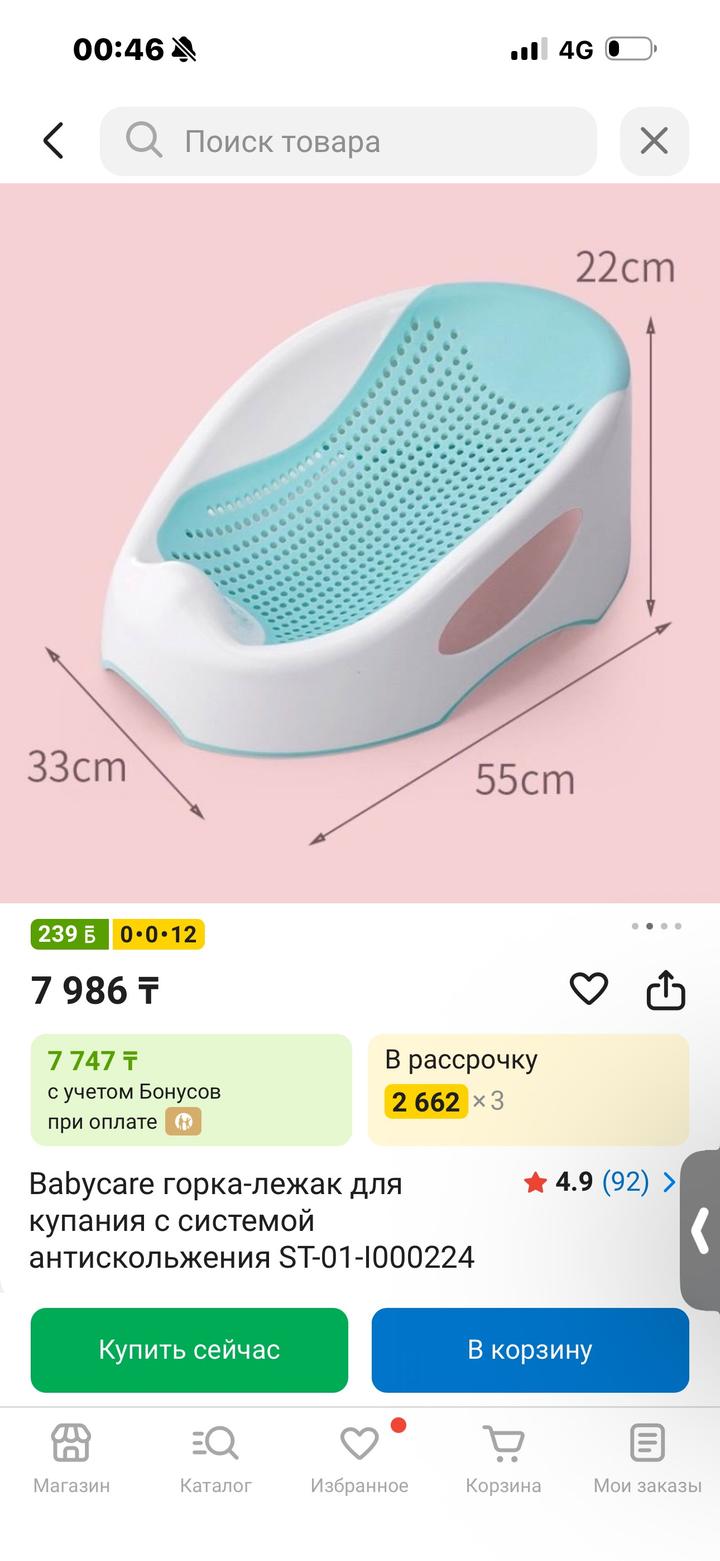The image size is (720, 1561).
Task: Open the Корзина tab
Action: [x=503, y=1458]
